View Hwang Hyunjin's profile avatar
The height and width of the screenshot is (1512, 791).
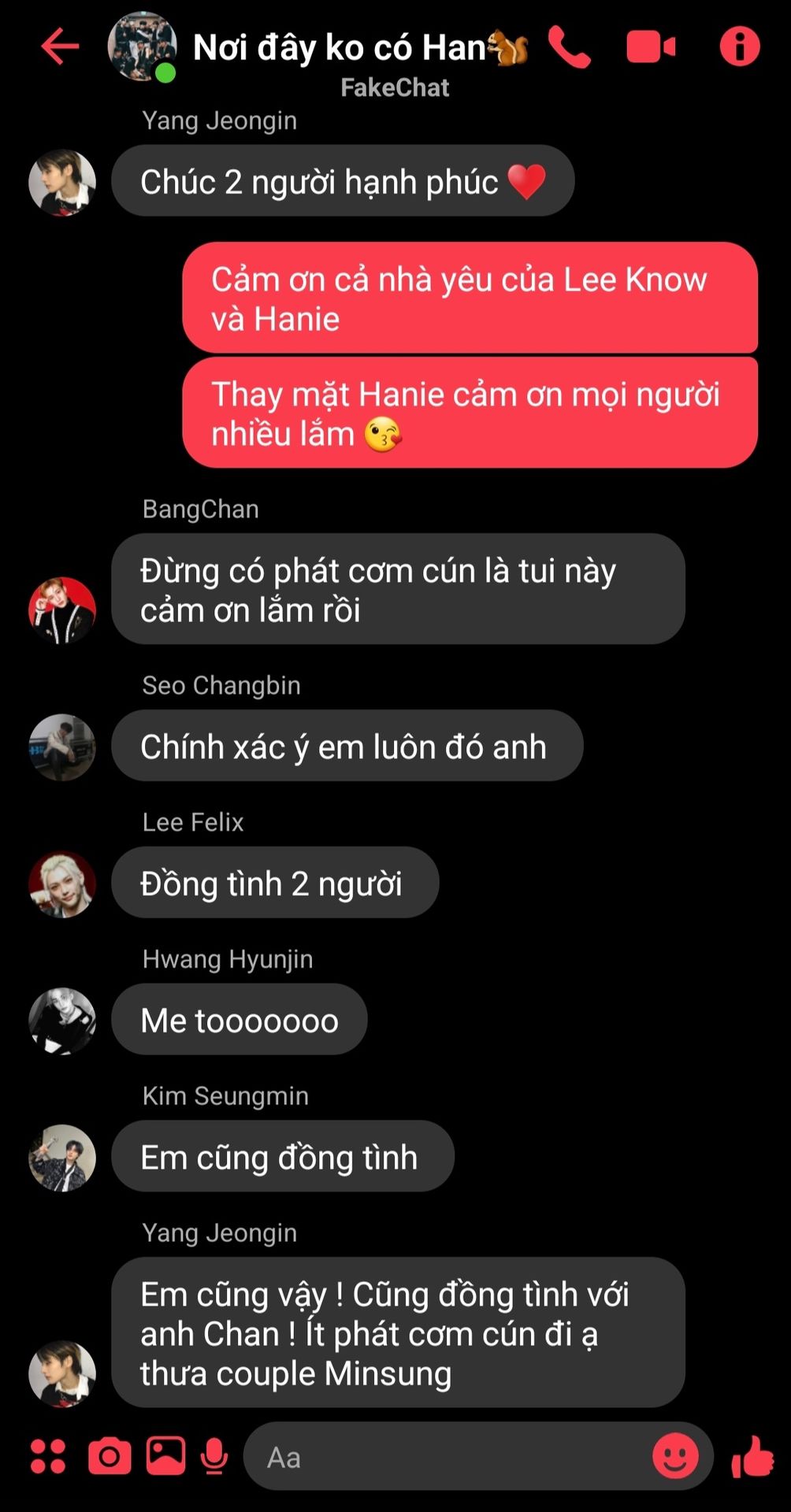pos(62,1021)
